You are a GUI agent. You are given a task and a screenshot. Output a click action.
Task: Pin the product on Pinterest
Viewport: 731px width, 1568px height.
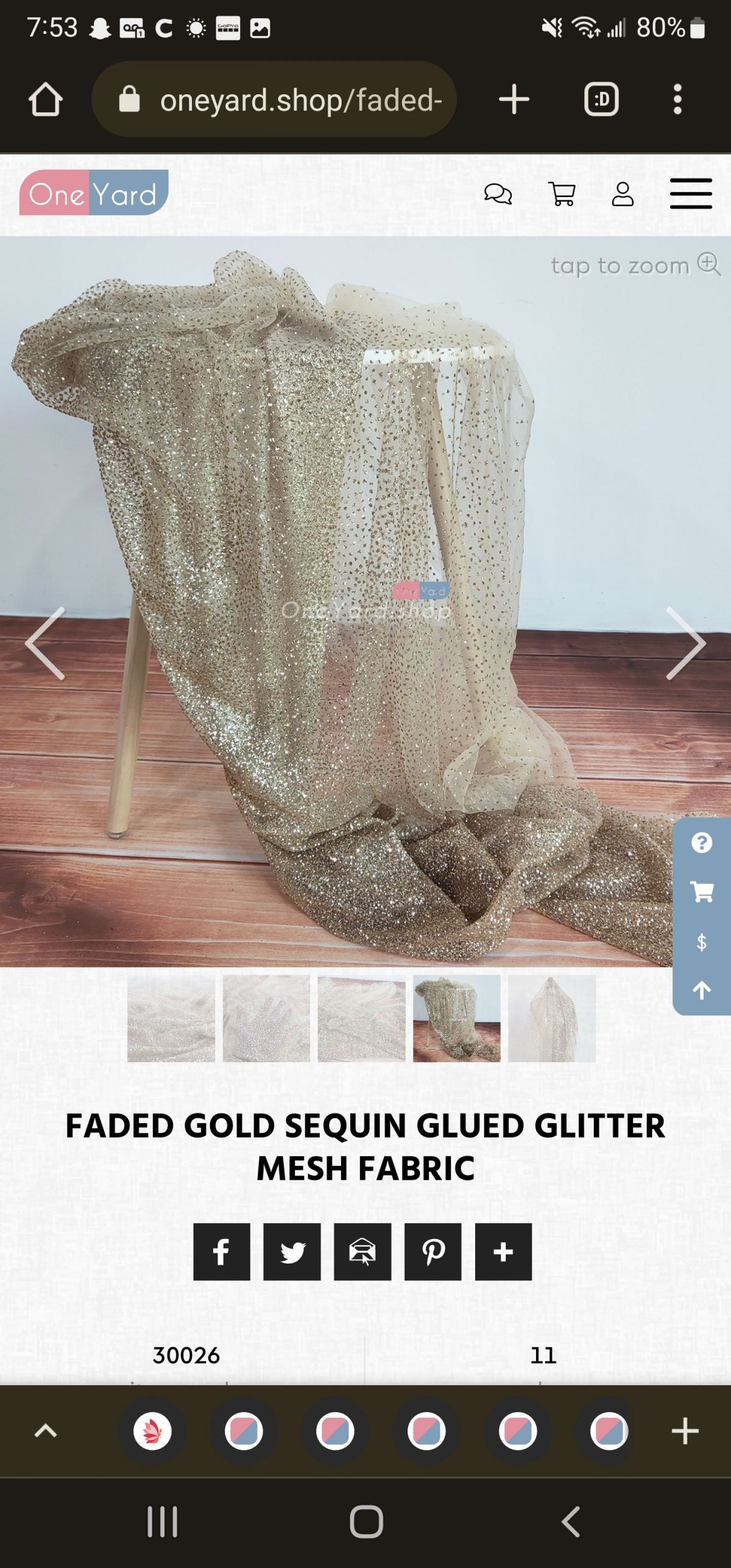click(x=433, y=1252)
